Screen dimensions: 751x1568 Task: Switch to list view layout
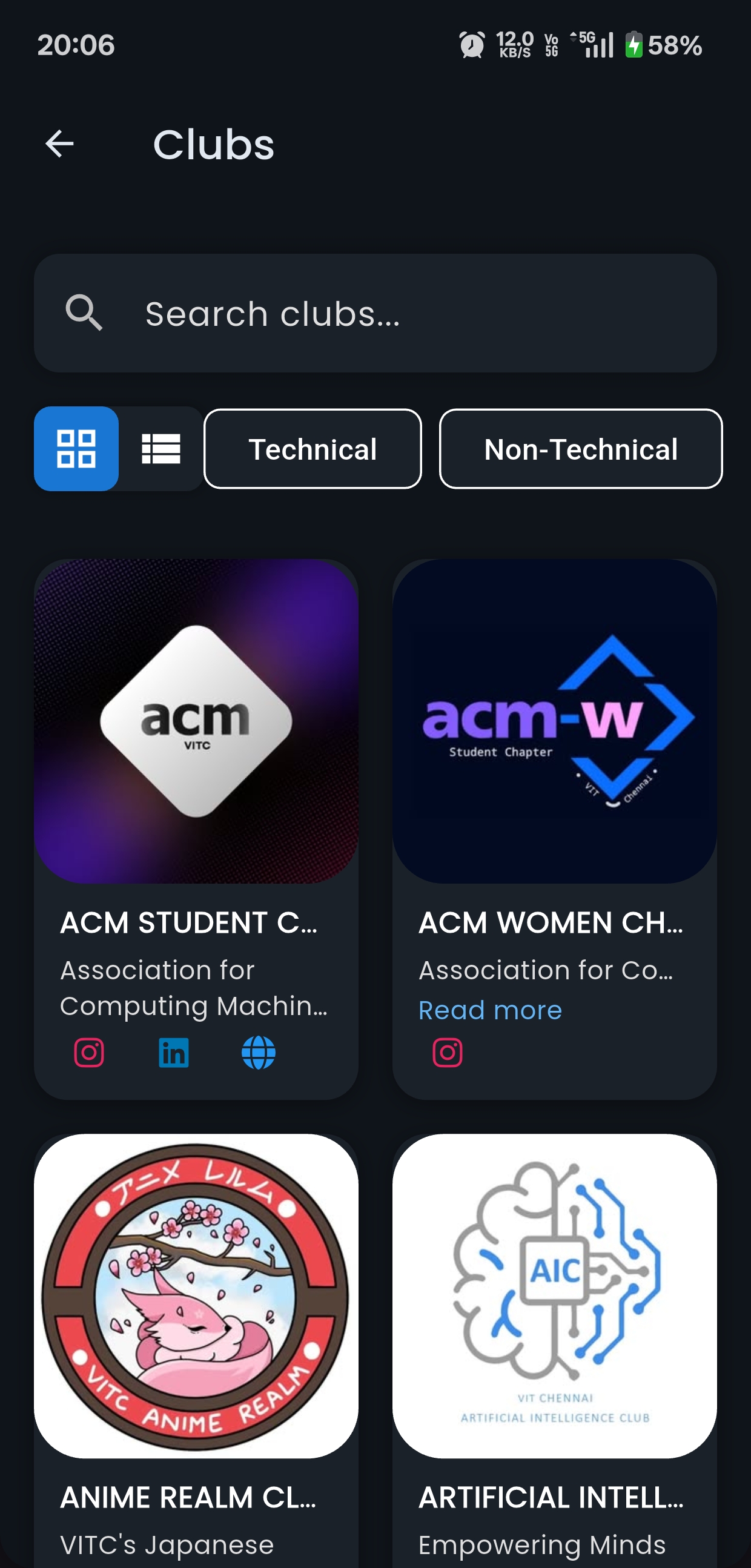tap(161, 449)
